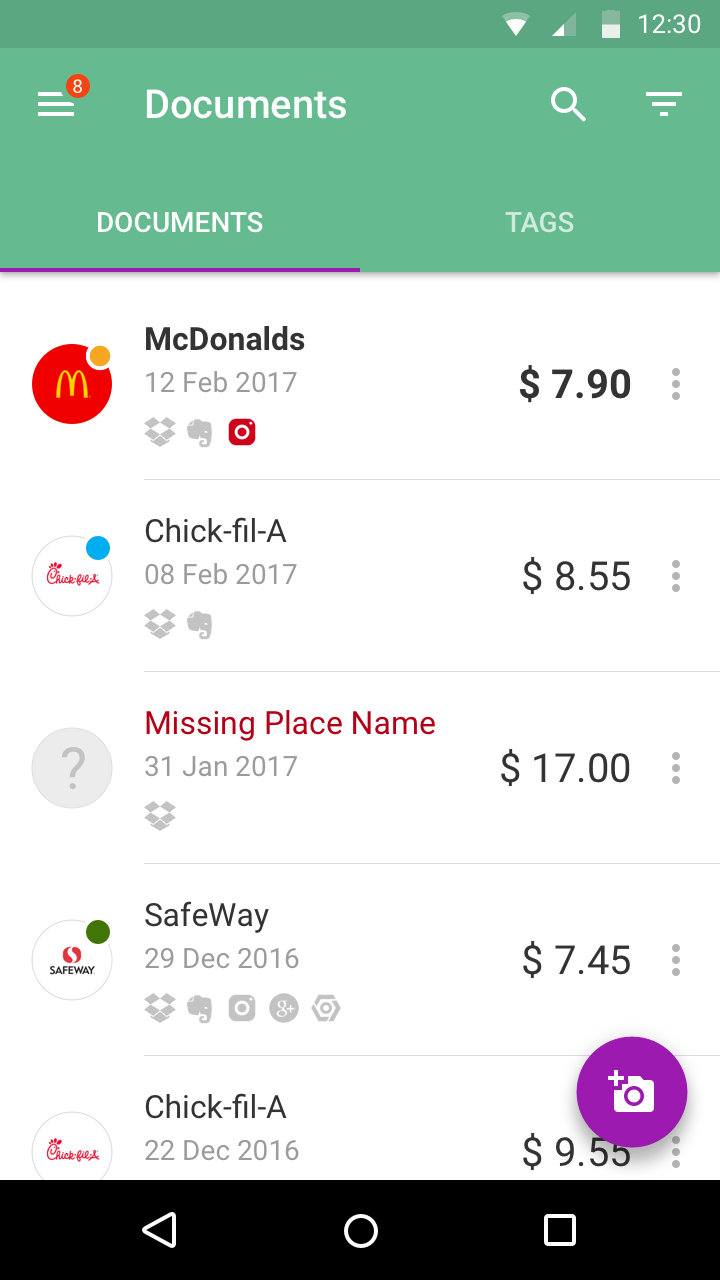The height and width of the screenshot is (1280, 720).
Task: Open more options for the SafeWay receipt
Action: tap(676, 960)
